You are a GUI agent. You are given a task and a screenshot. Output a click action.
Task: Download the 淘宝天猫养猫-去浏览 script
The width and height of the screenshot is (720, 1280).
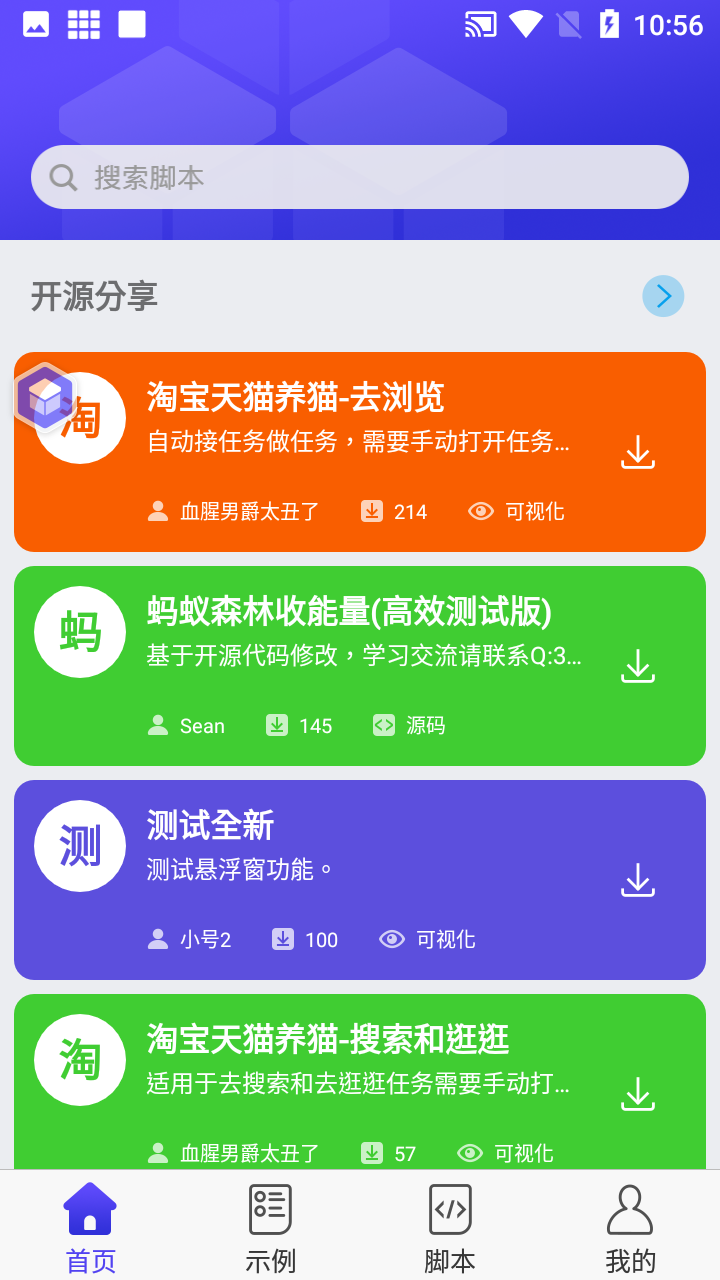(x=638, y=451)
